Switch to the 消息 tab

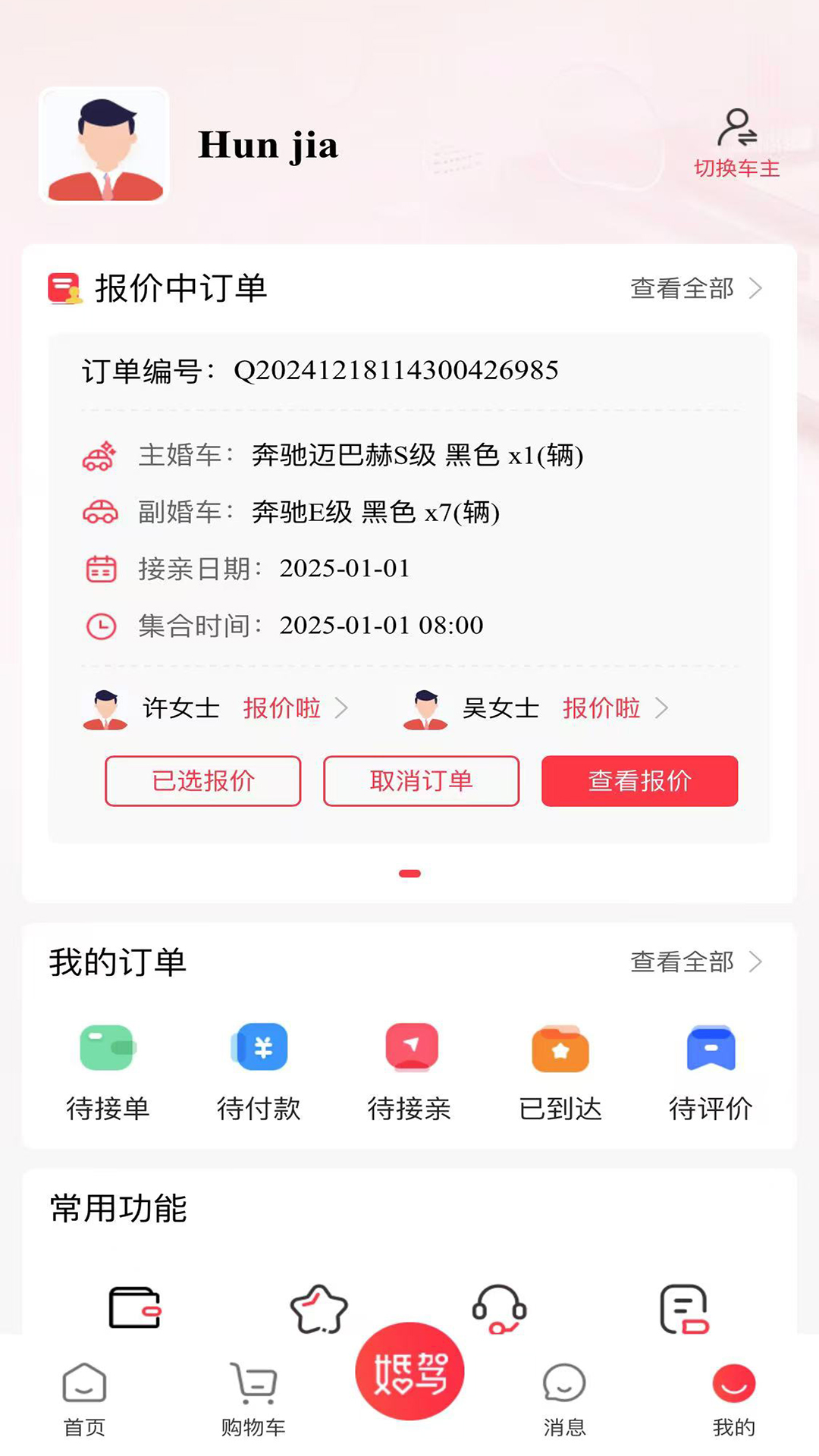[563, 1399]
